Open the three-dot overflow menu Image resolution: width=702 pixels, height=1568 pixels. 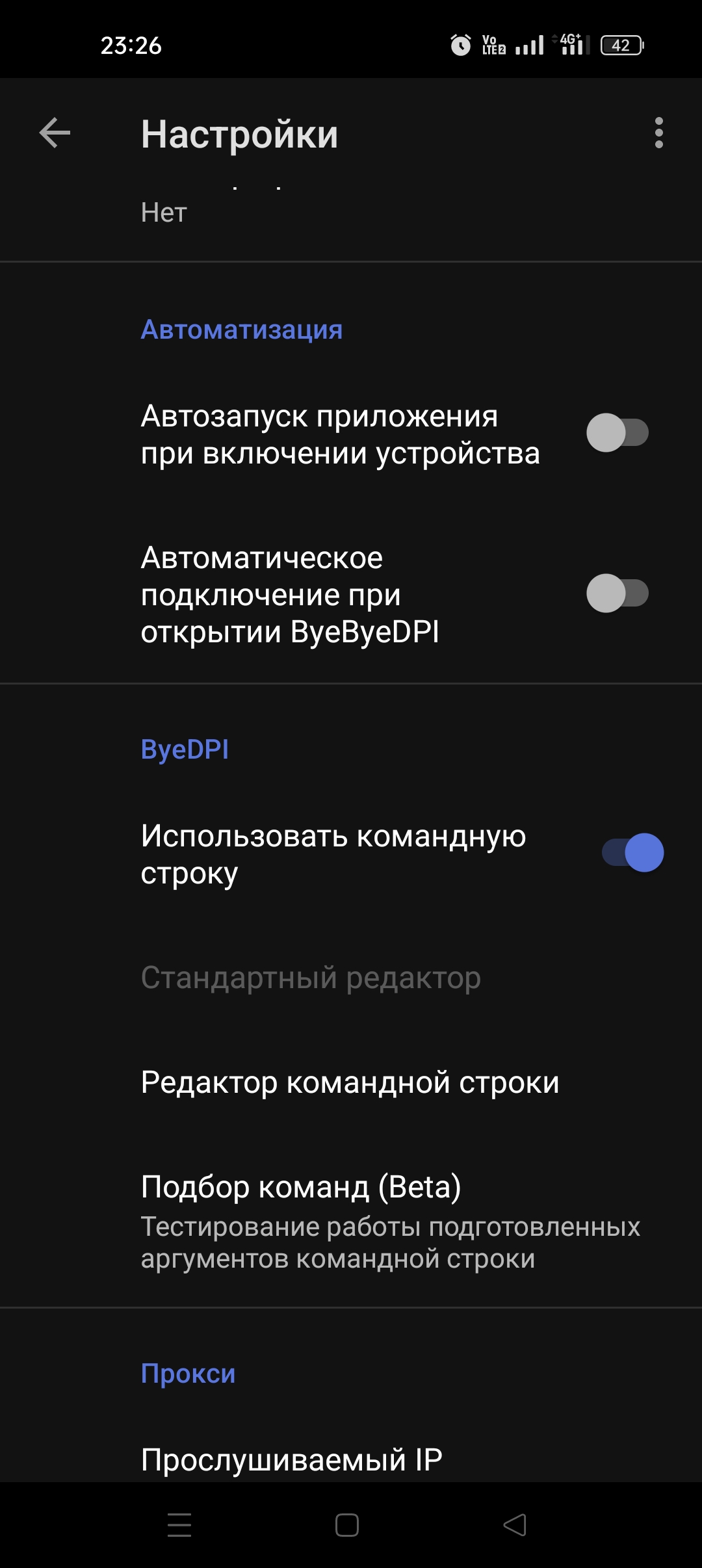tap(658, 133)
